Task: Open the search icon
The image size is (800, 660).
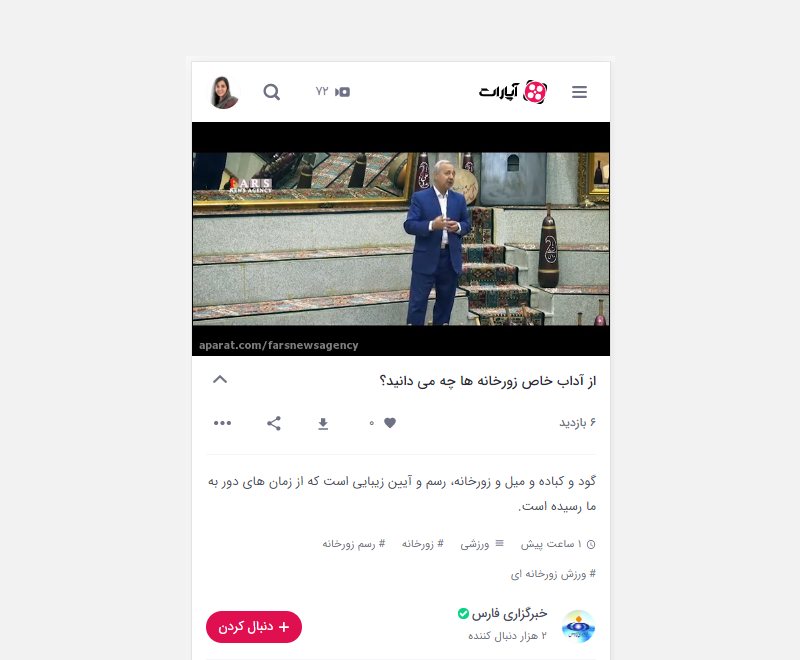Action: coord(272,92)
